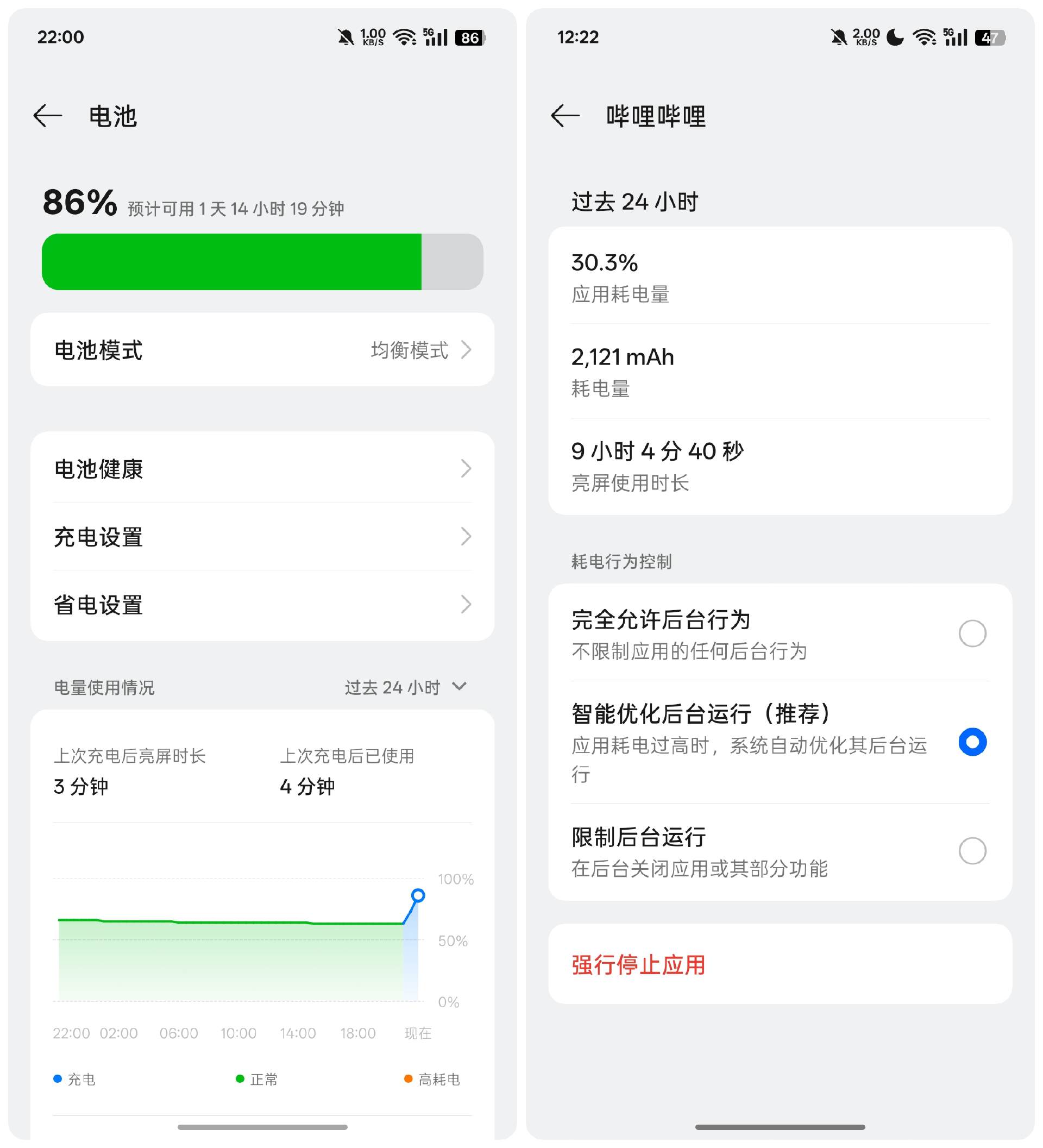Image resolution: width=1043 pixels, height=1148 pixels.
Task: Open 充电设置
Action: pos(262,536)
